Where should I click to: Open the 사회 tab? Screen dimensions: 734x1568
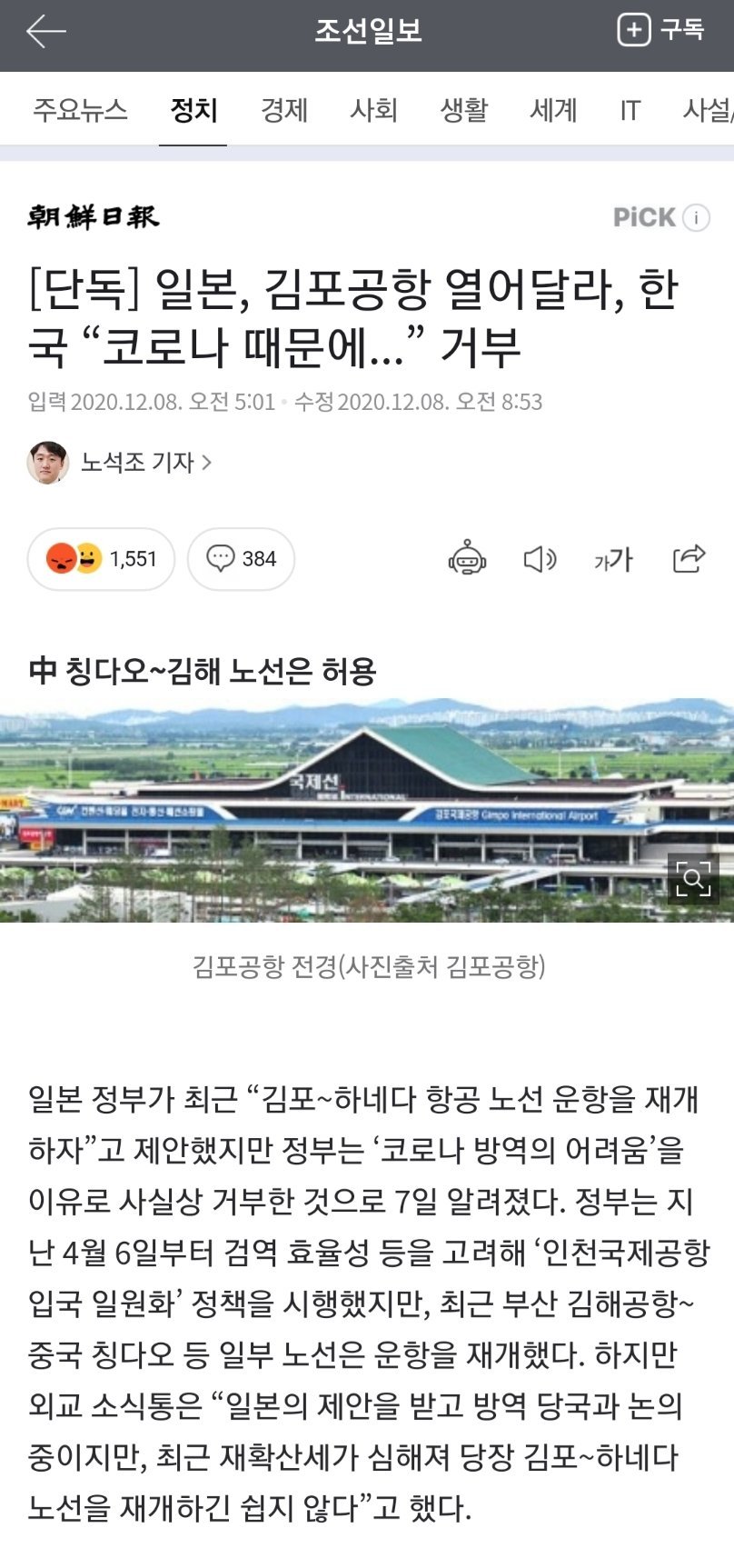(373, 110)
